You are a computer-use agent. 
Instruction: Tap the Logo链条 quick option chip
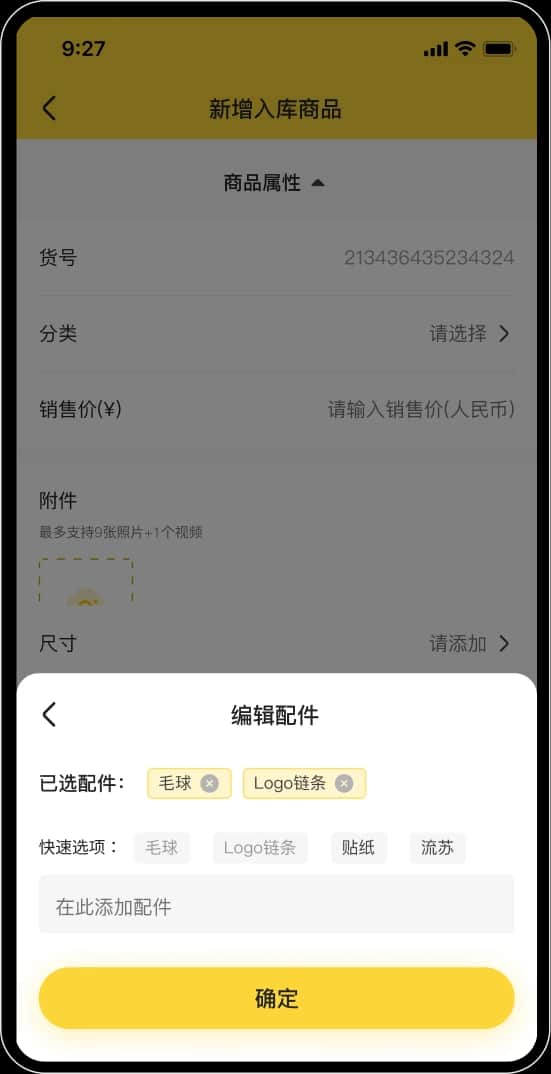[260, 848]
